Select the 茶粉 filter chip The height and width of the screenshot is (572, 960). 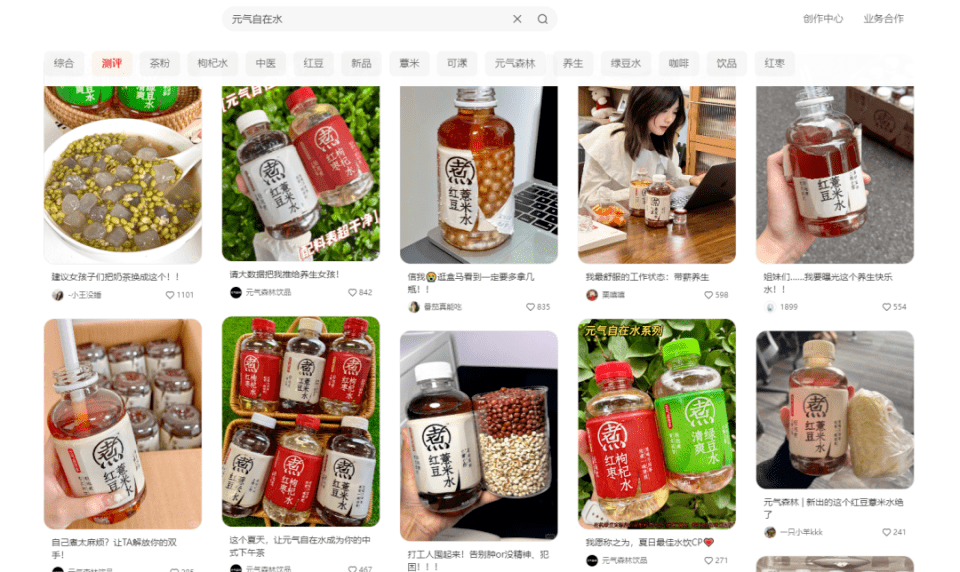[x=160, y=63]
